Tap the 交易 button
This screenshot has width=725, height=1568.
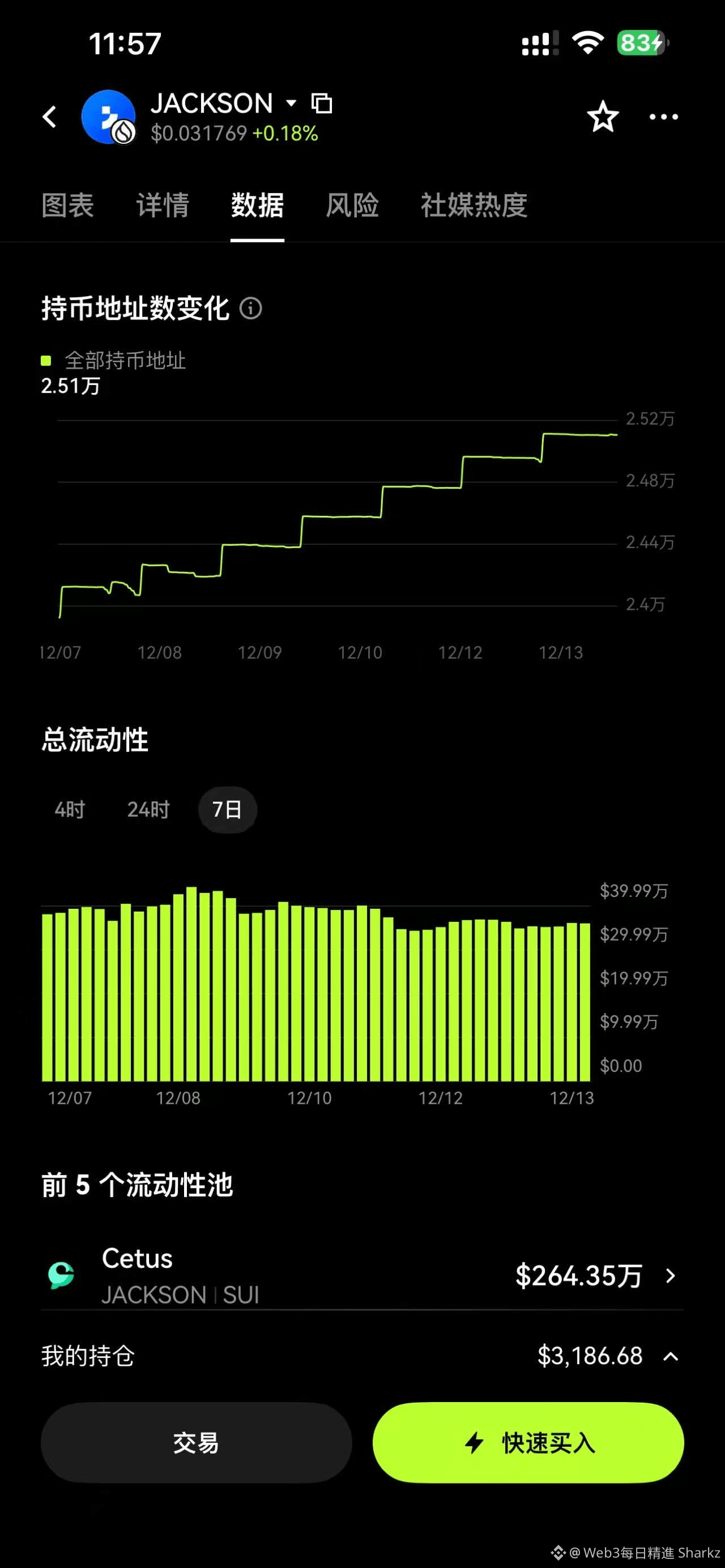tap(196, 1443)
